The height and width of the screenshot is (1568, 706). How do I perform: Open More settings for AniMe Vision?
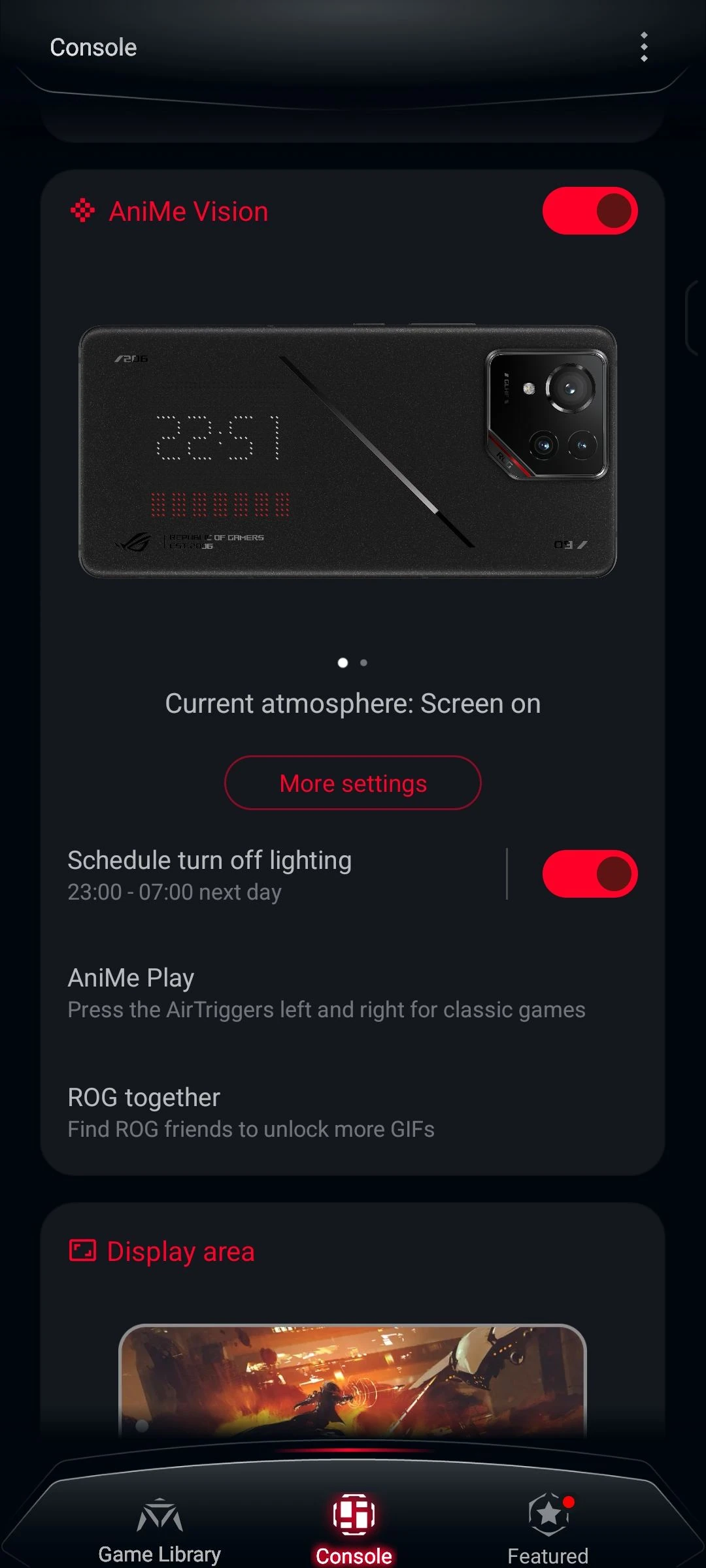pos(353,783)
